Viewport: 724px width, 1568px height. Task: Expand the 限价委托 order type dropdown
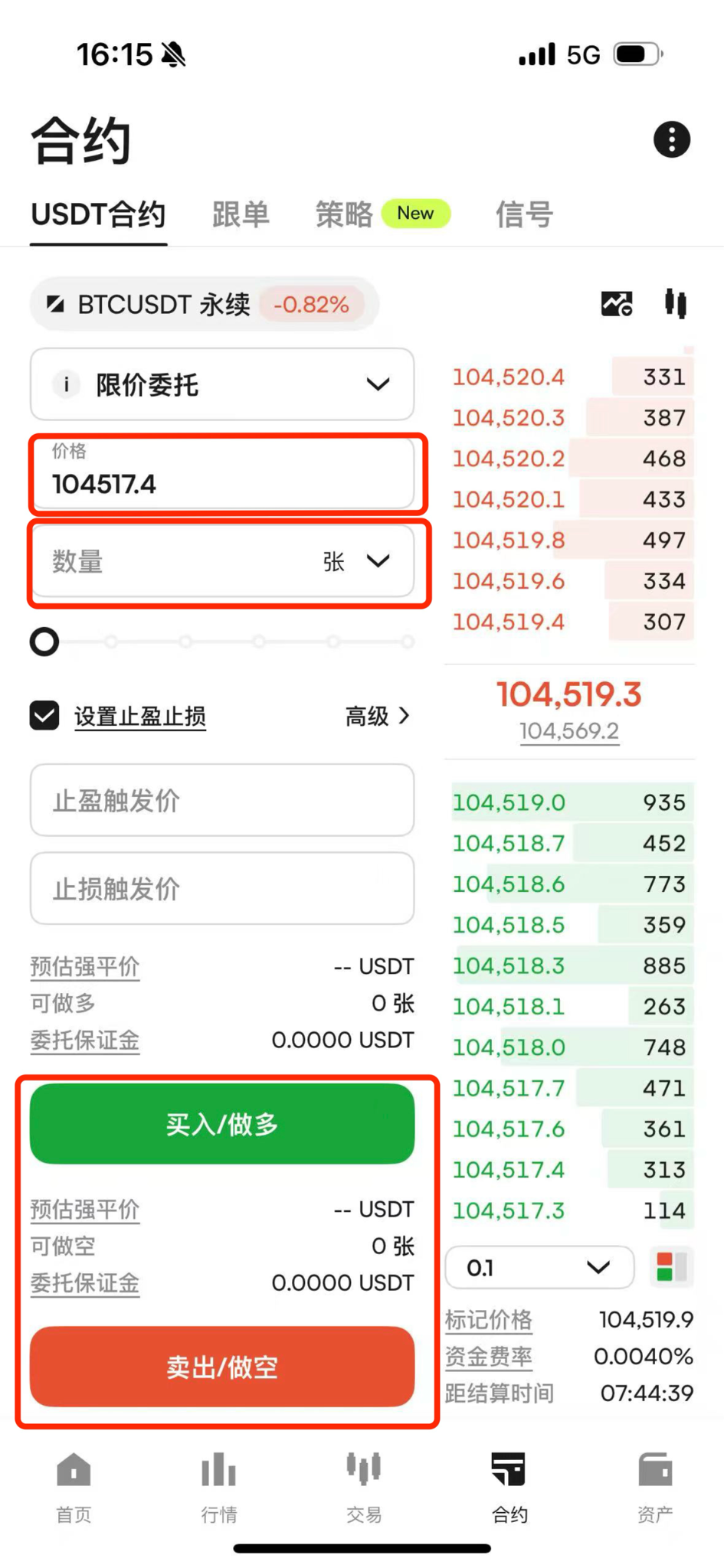[x=222, y=384]
